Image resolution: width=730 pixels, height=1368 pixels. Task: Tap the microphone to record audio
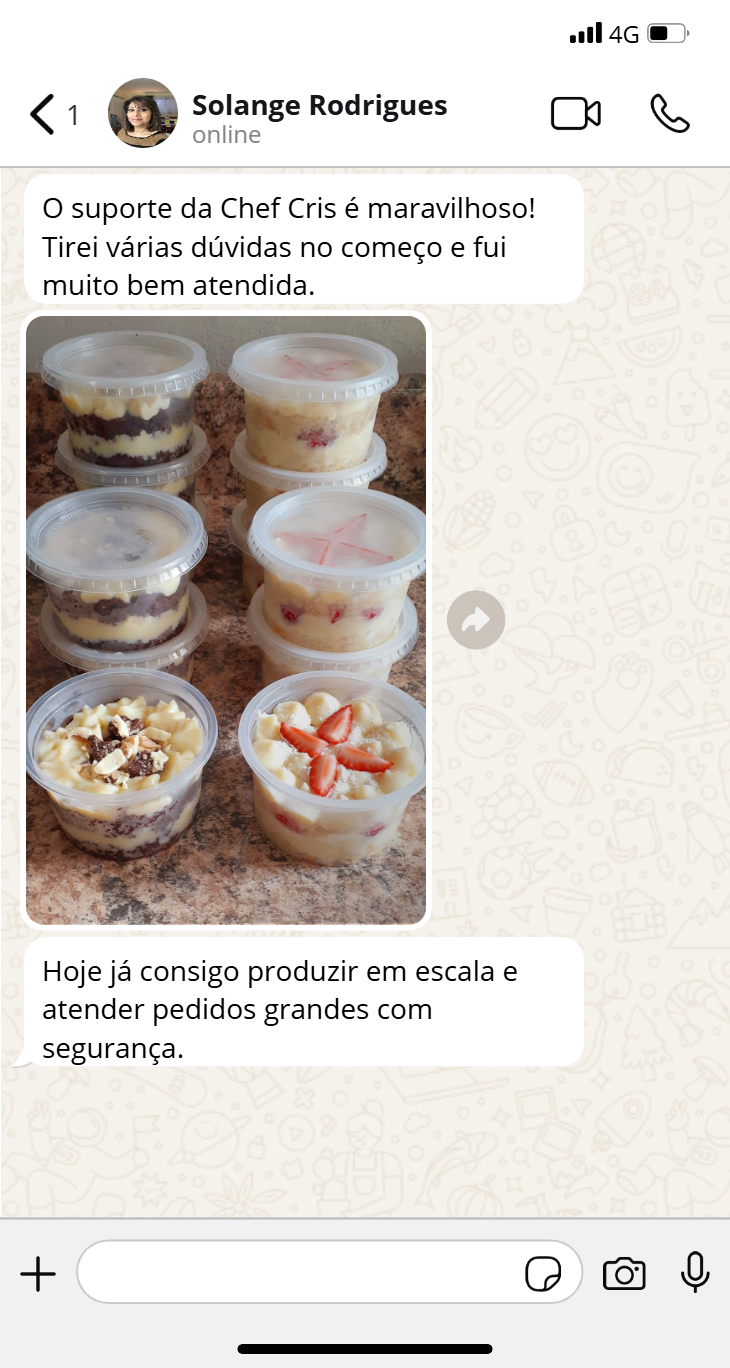(695, 1272)
